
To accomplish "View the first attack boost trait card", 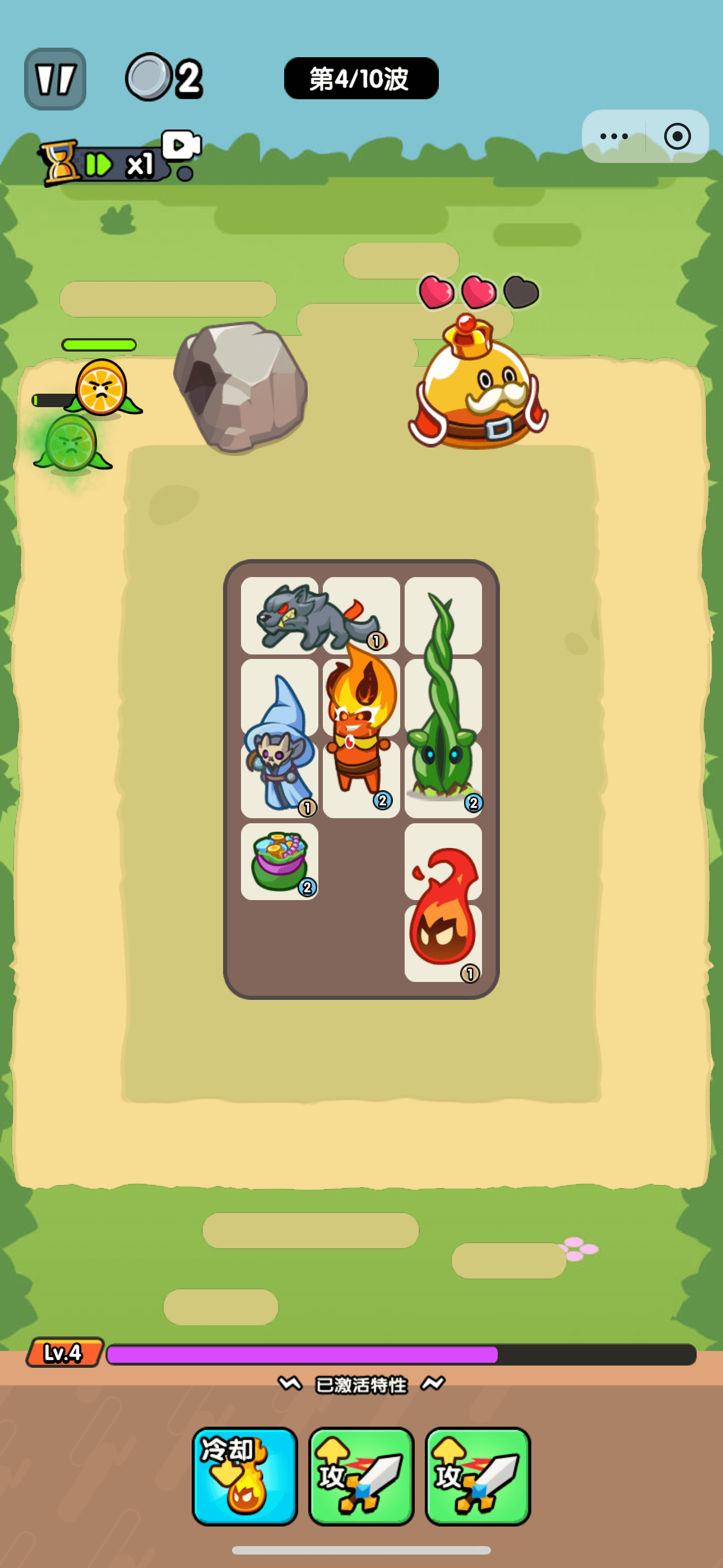I will point(361,1475).
